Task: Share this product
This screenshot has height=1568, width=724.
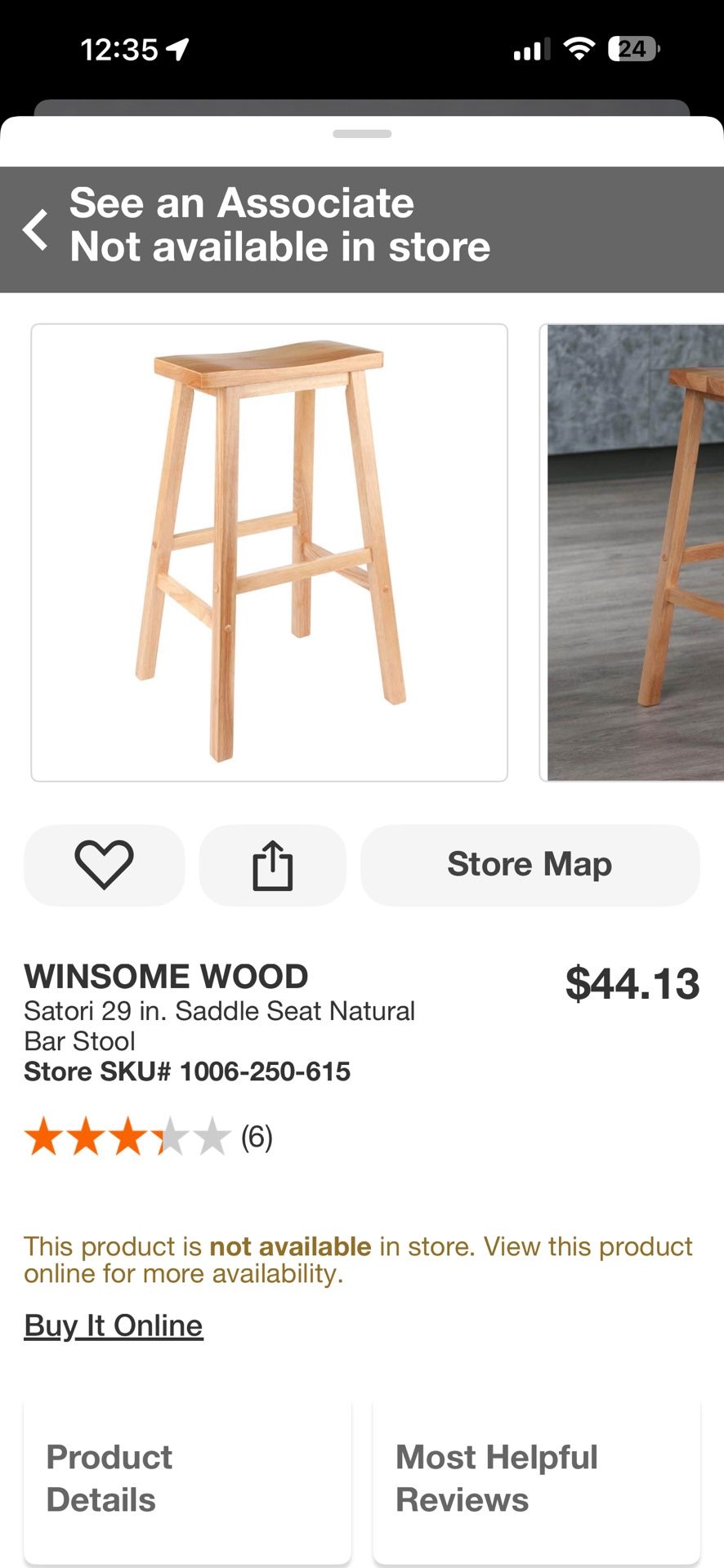Action: point(272,865)
